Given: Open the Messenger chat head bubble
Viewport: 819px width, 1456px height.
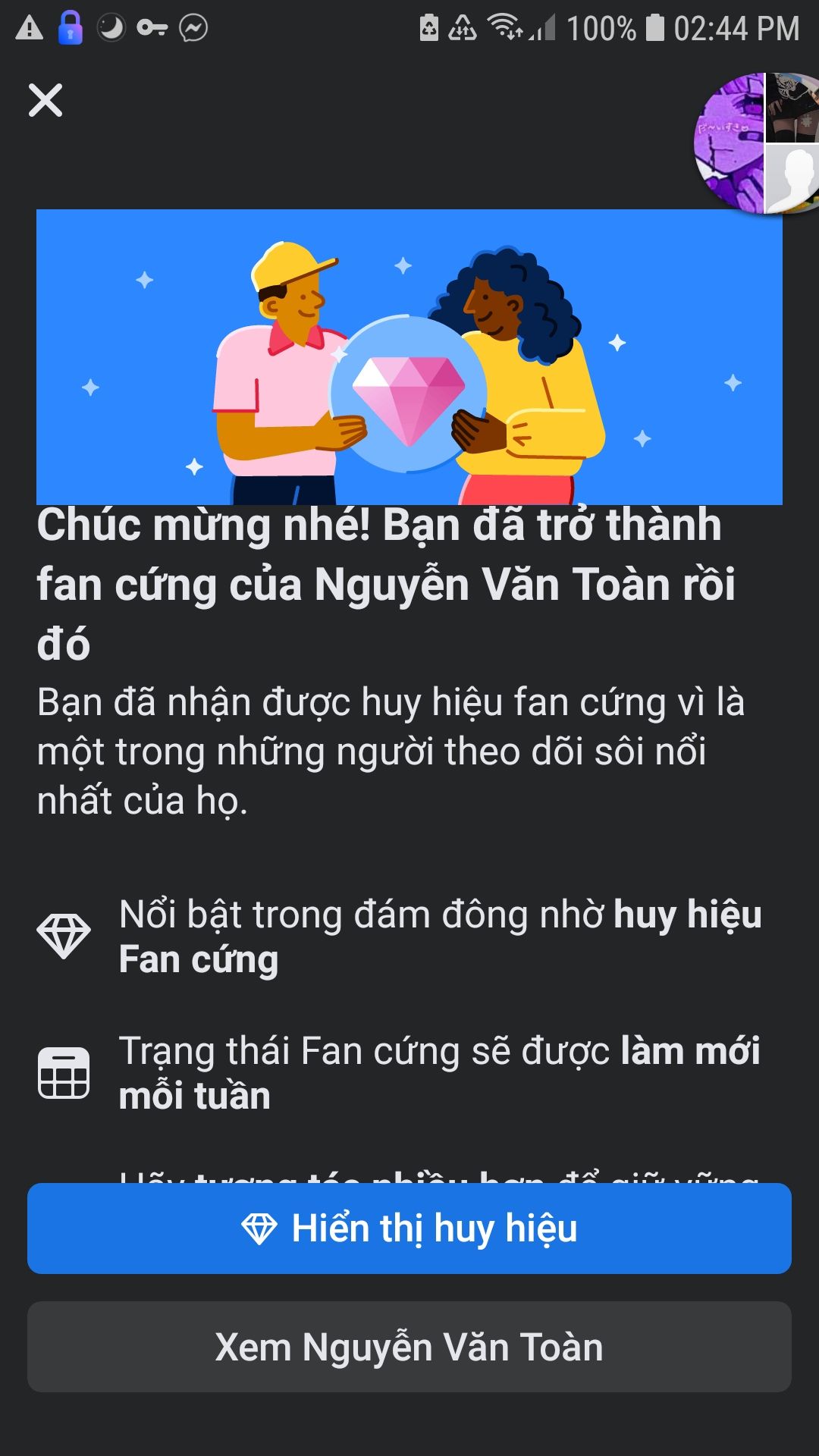Looking at the screenshot, I should pos(757,143).
